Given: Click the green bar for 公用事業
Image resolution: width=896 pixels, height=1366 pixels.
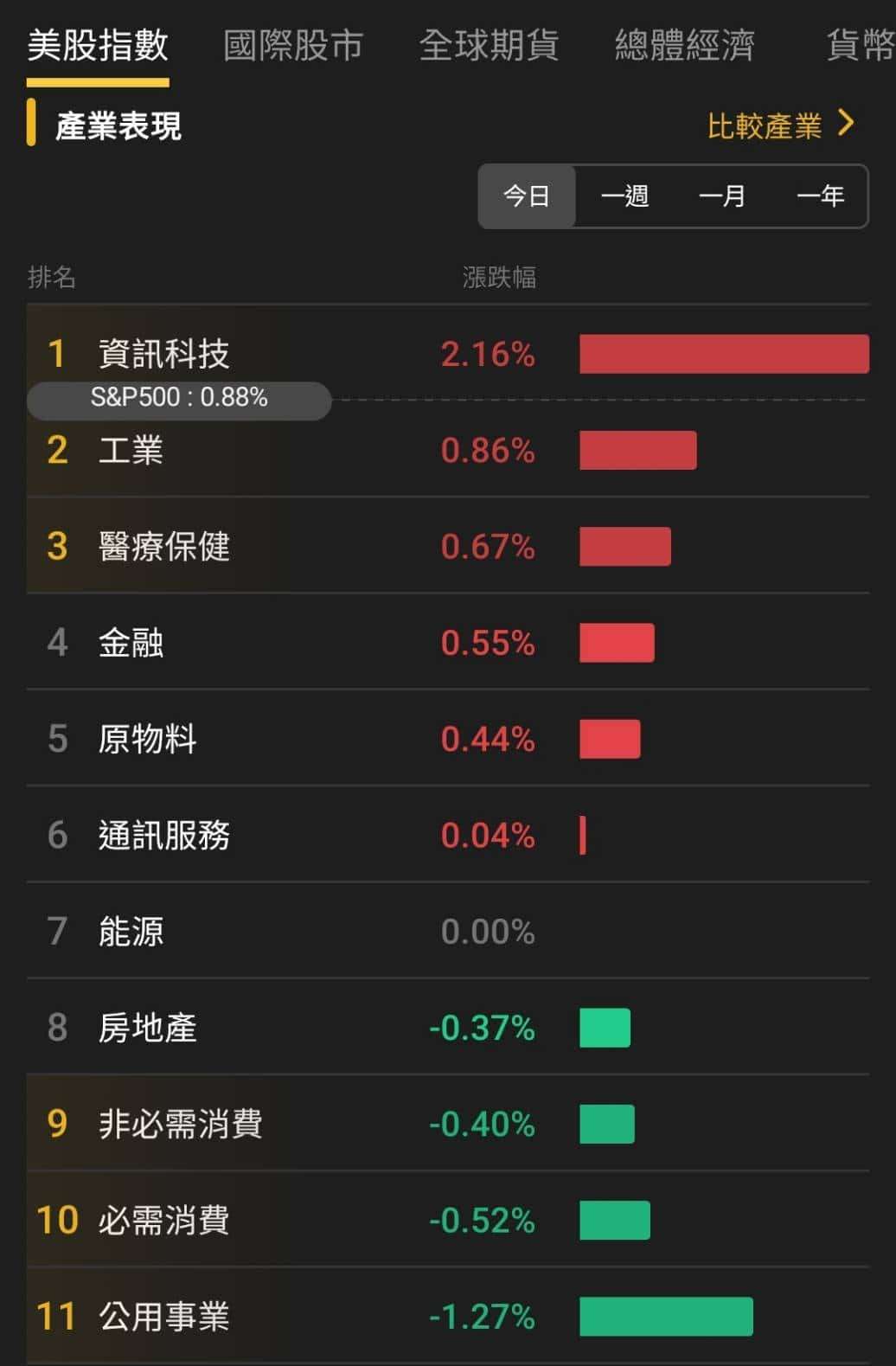Looking at the screenshot, I should tap(667, 1317).
